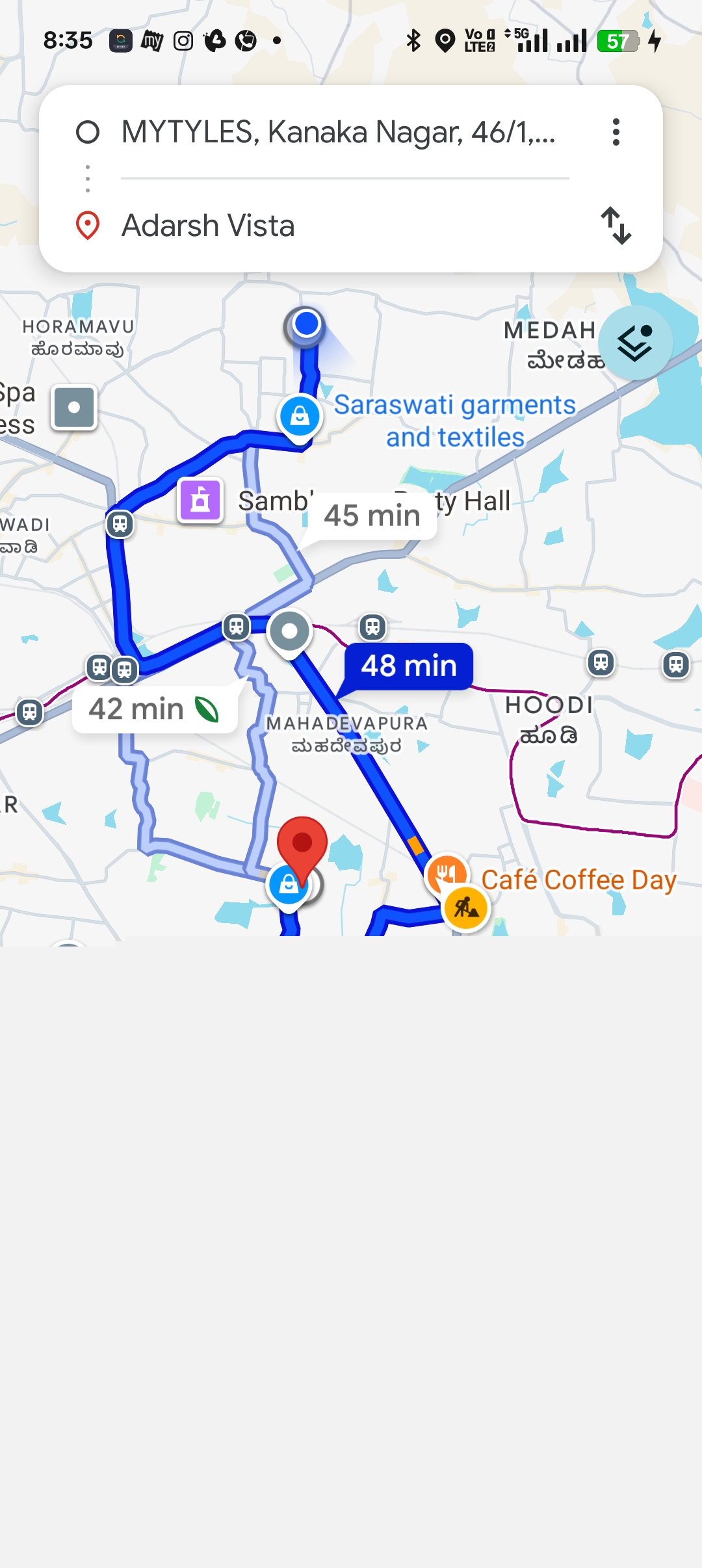Choose the 42 min eco-friendly route
Viewport: 702px width, 1568px height.
[153, 709]
